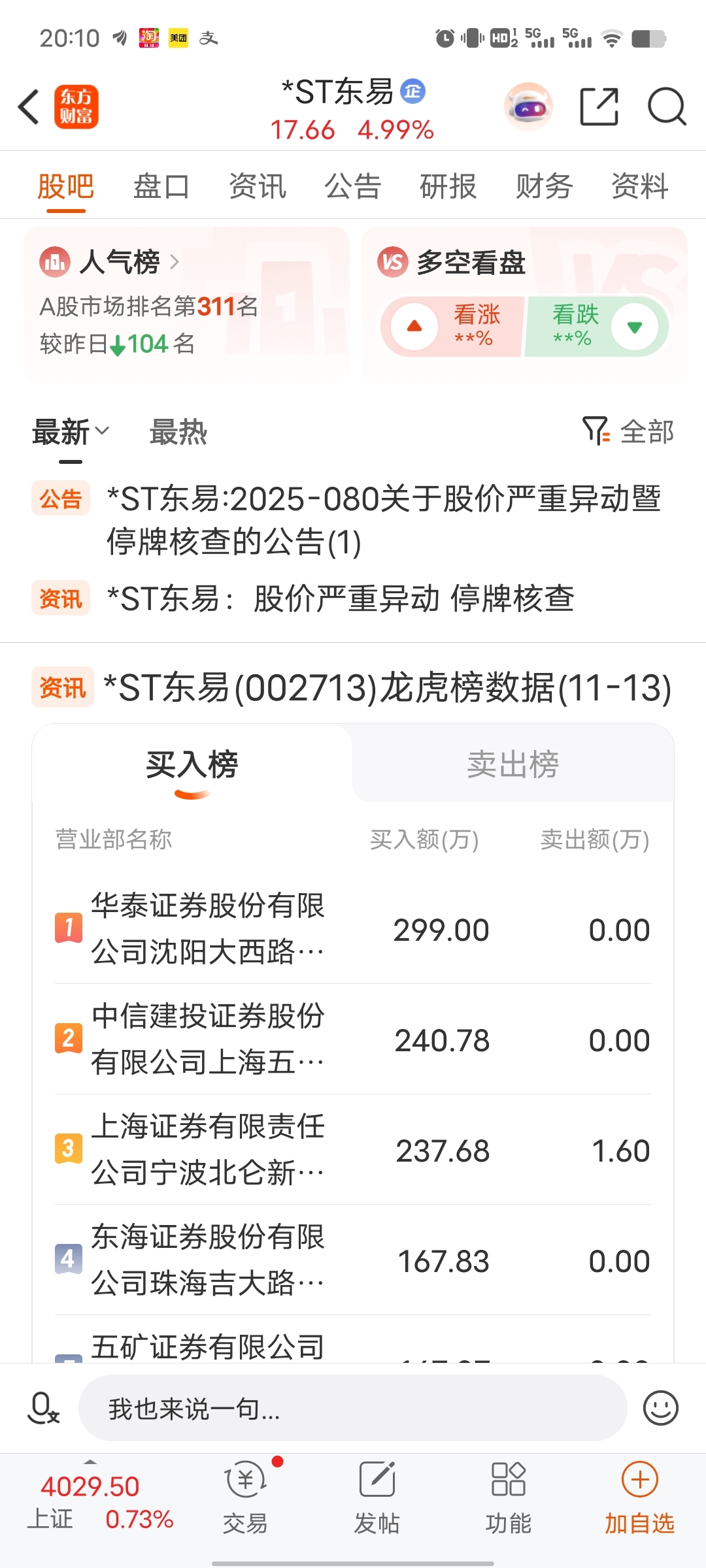
Task: Open the 2025-080 股价严重异动 announcement
Action: tap(384, 520)
